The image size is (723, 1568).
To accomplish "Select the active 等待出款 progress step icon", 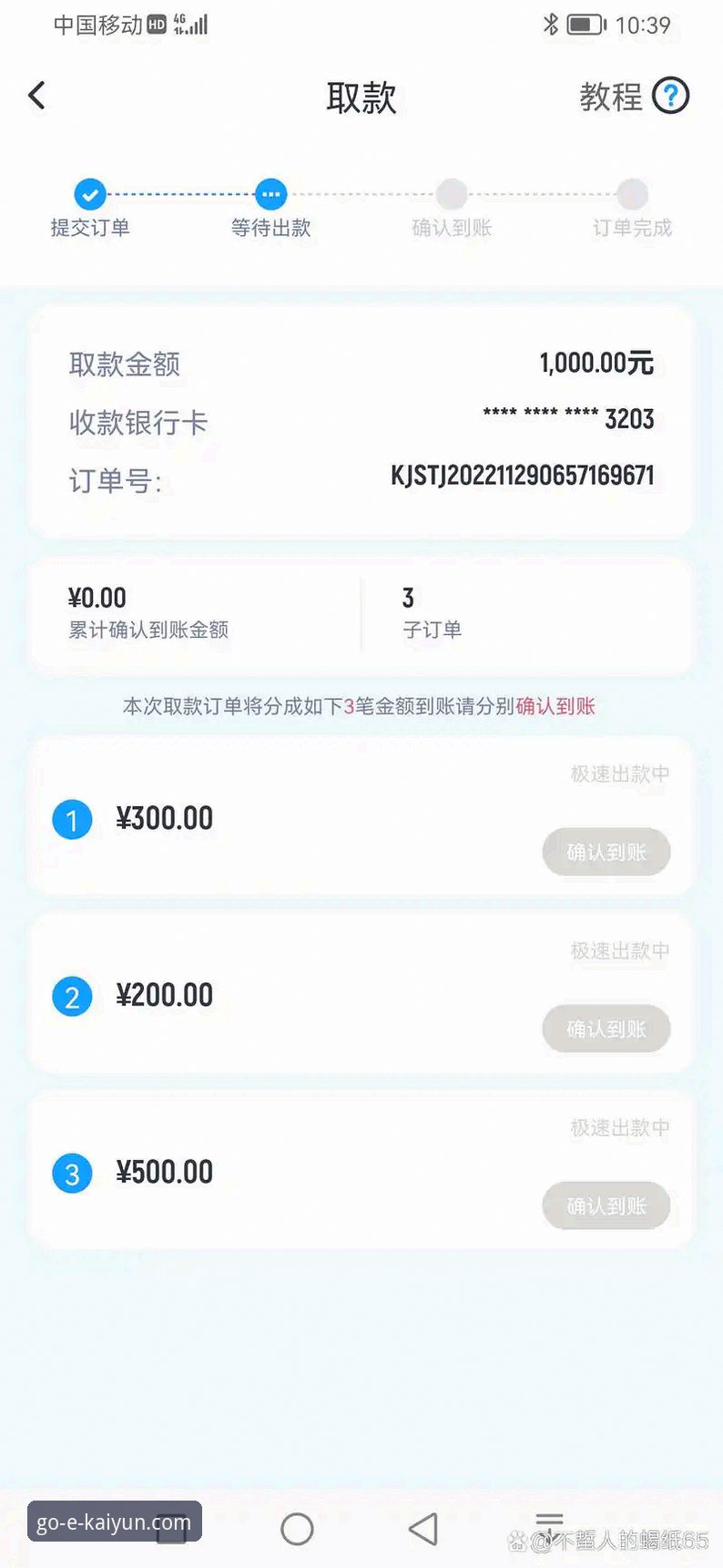I will pyautogui.click(x=270, y=194).
